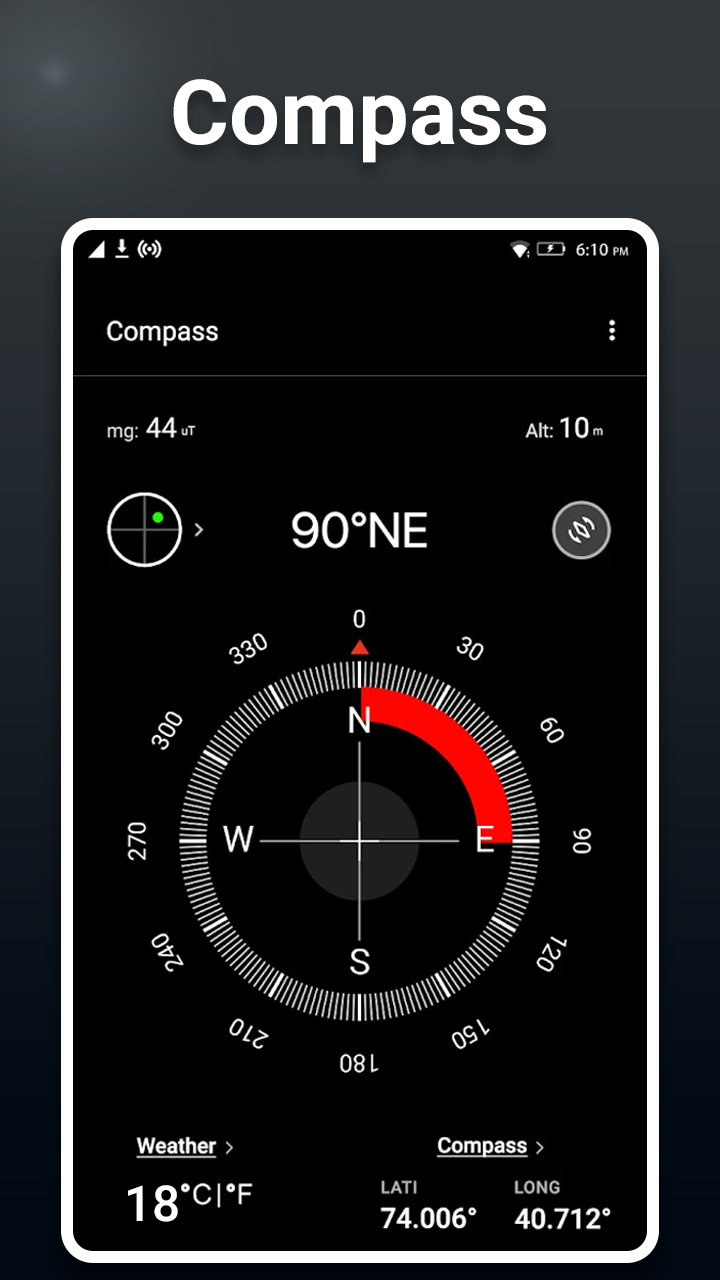Switch to the Compass view
This screenshot has width=720, height=1280.
tap(483, 1146)
